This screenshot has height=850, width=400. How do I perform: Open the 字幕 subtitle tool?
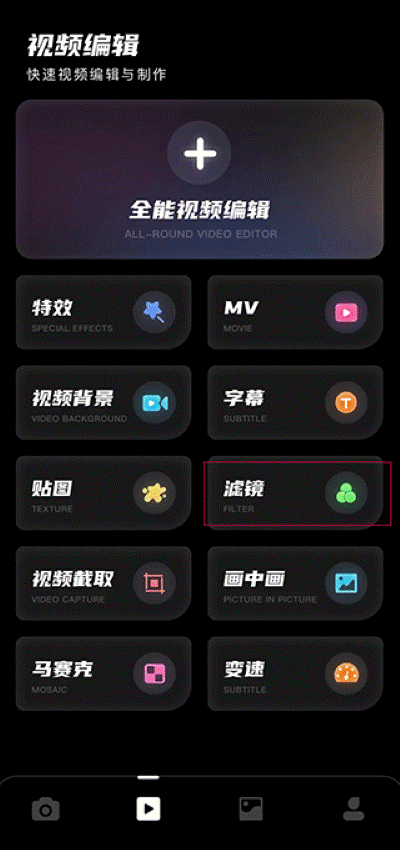click(295, 403)
